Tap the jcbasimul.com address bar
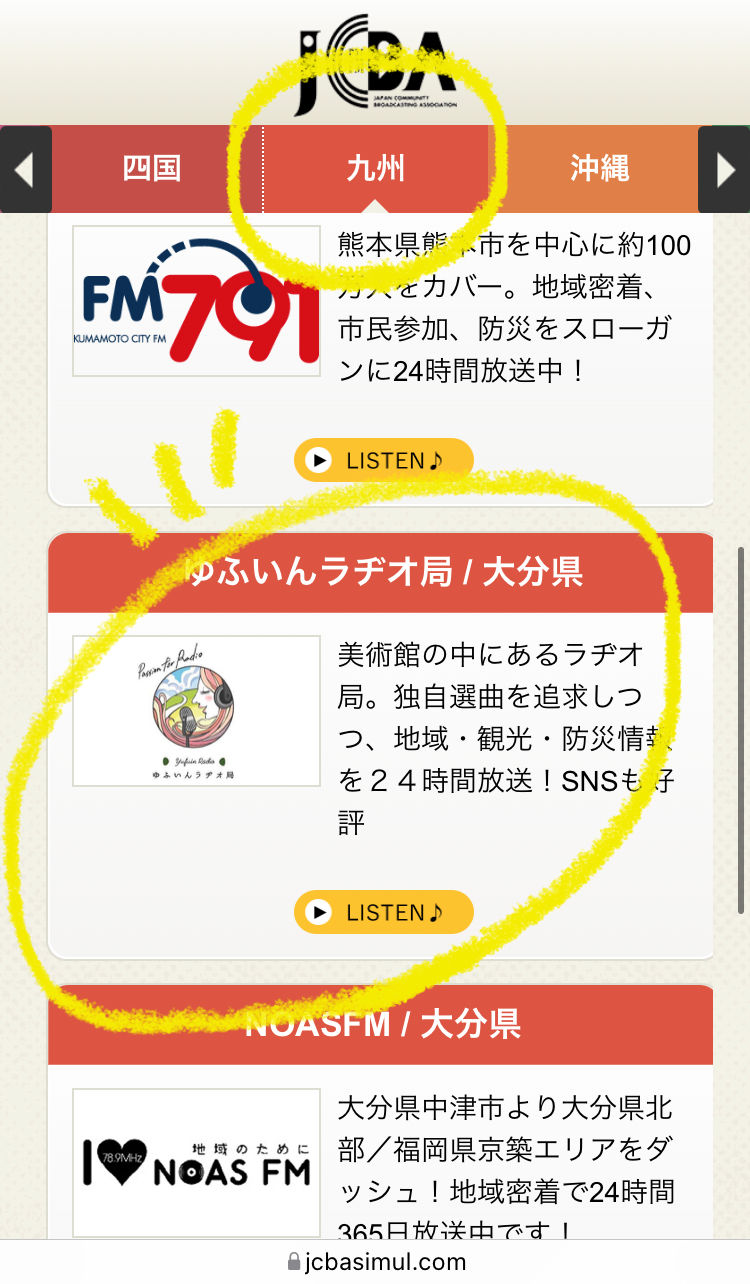Image resolution: width=750 pixels, height=1284 pixels. pos(376,1262)
